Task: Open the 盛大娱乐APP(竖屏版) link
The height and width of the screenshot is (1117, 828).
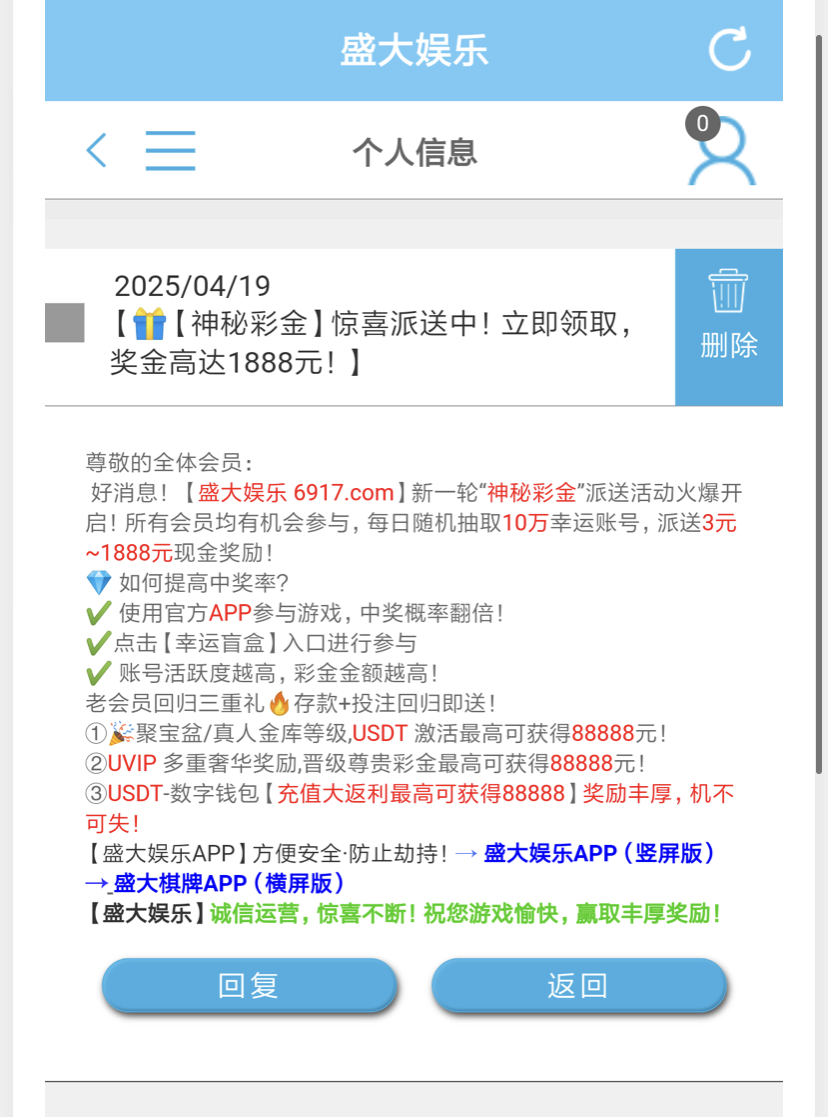Action: pos(599,854)
